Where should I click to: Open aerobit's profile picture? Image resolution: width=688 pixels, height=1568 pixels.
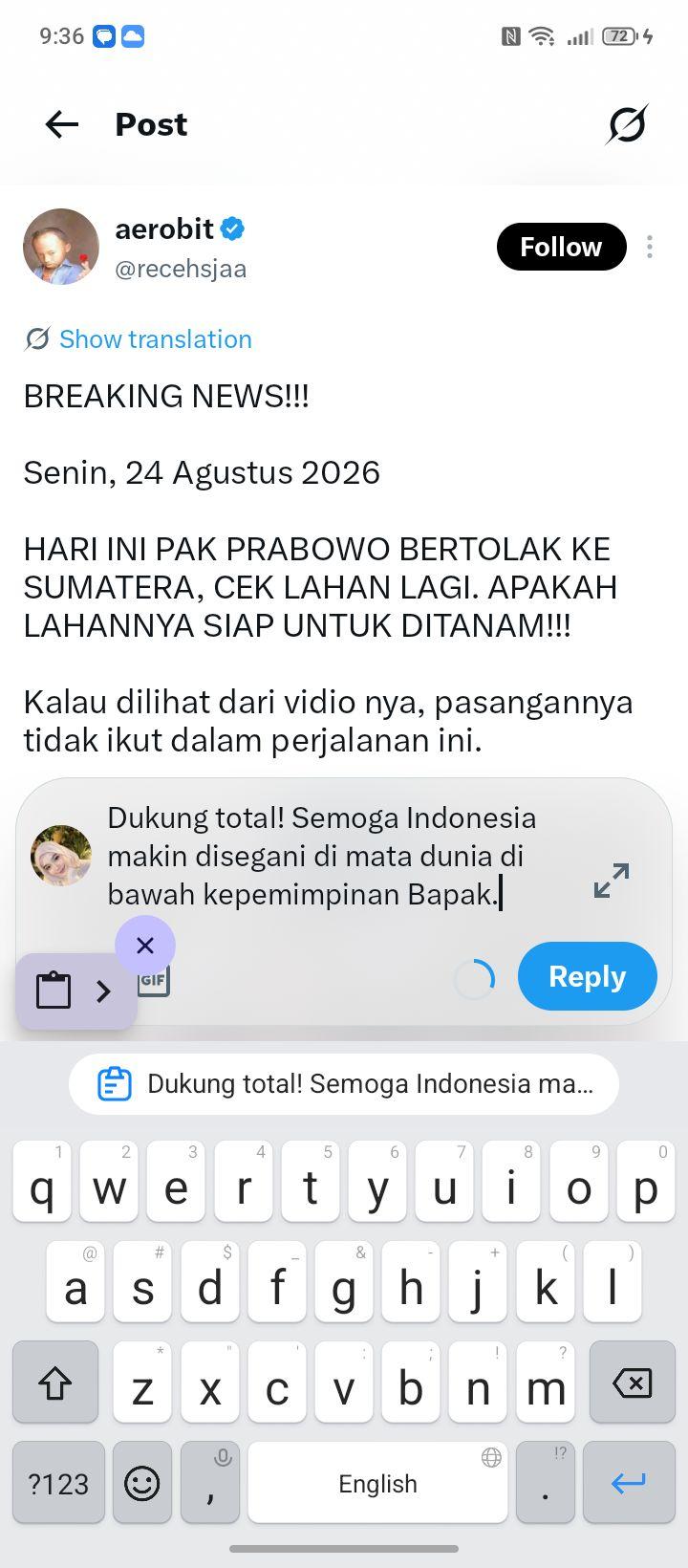[x=61, y=247]
